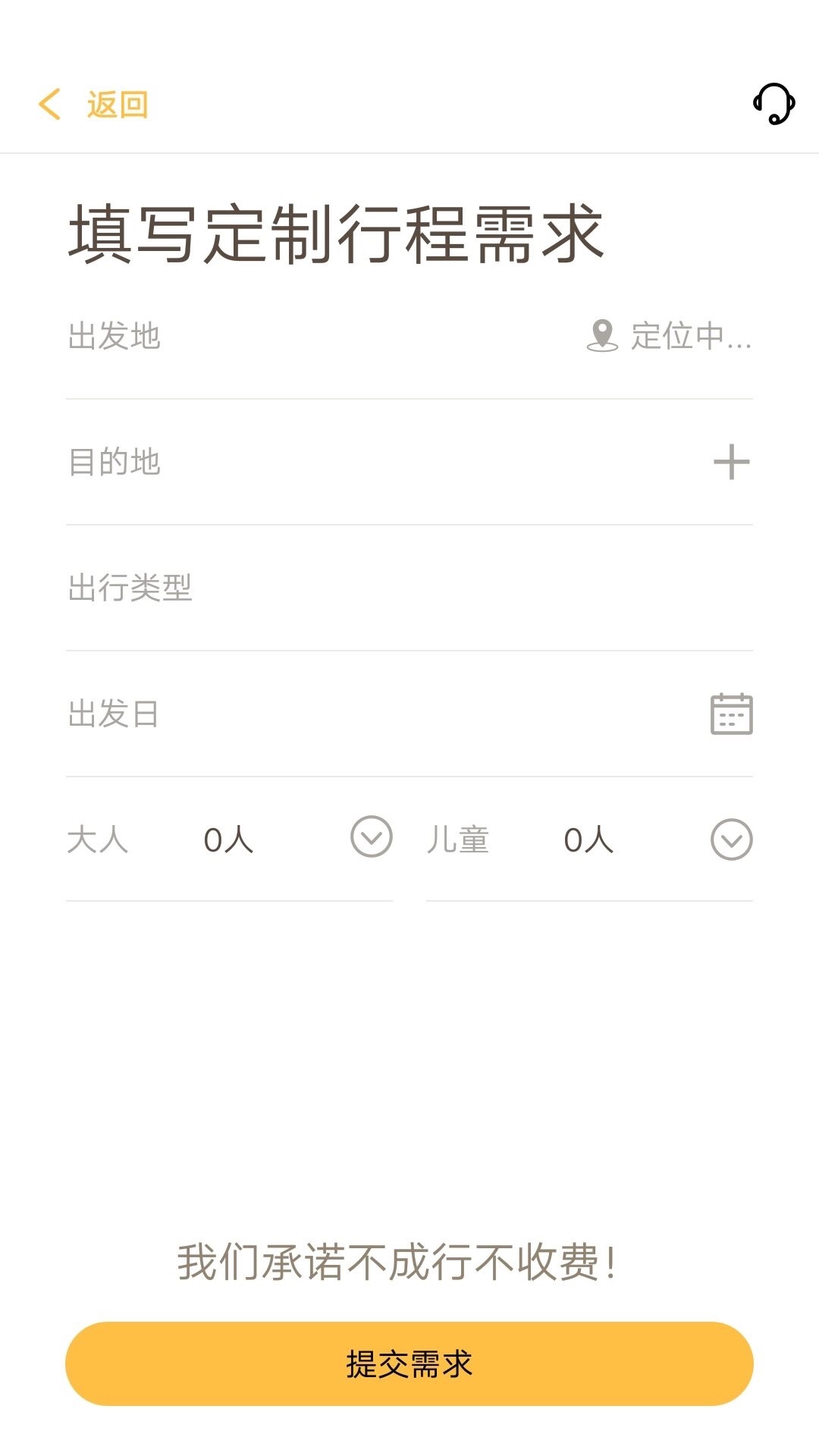The image size is (819, 1456).
Task: Tap the 0人 adult count value
Action: coord(227,840)
